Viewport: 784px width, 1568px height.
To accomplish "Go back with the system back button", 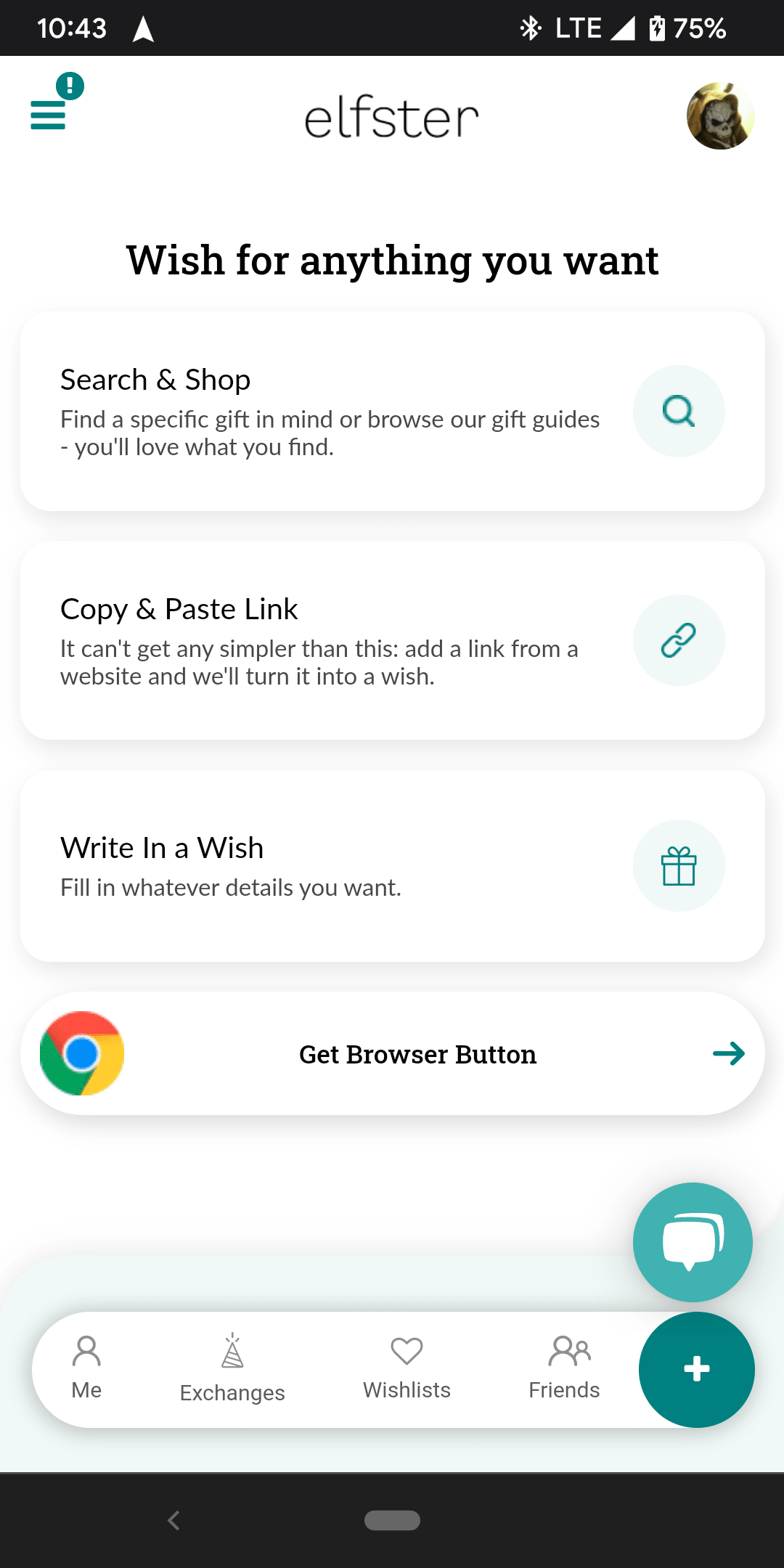I will [173, 1520].
